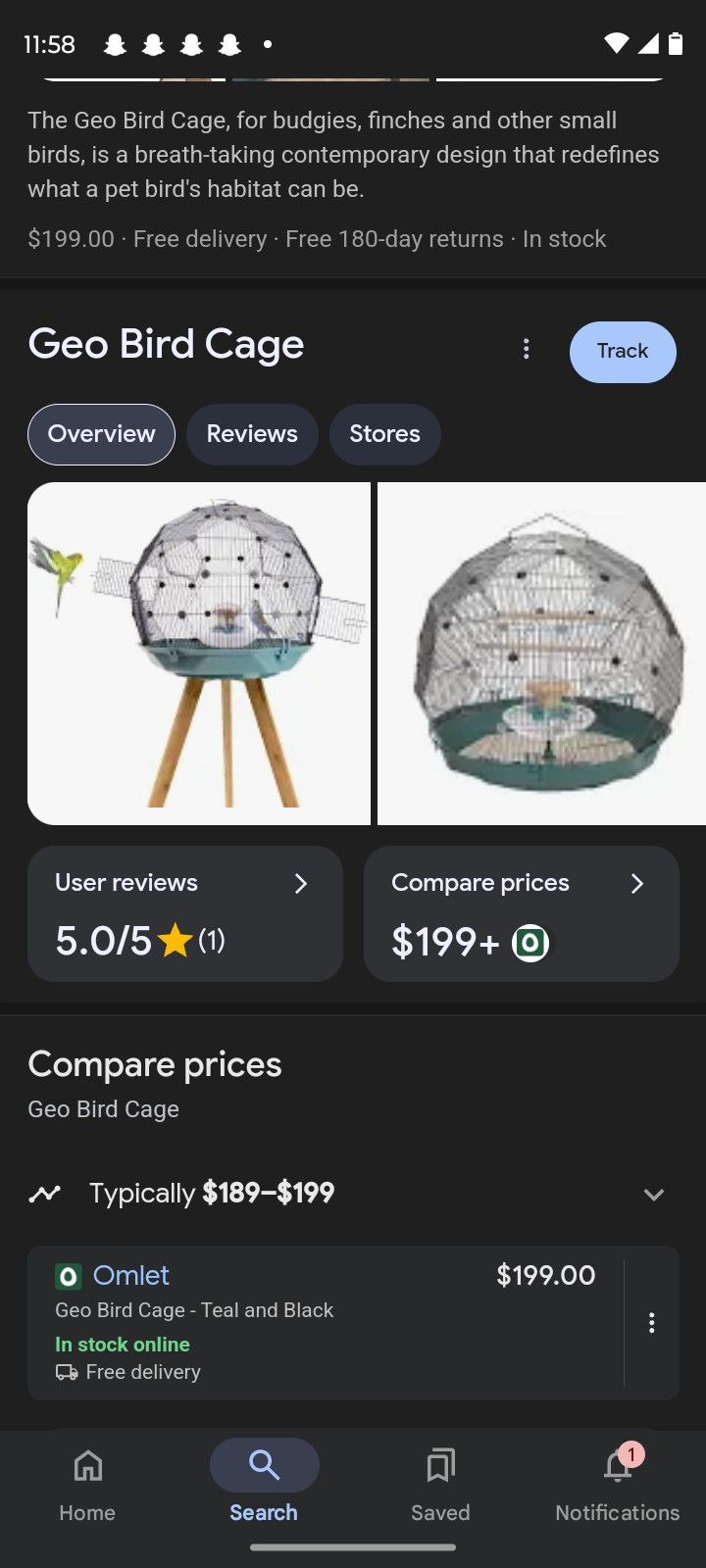Image resolution: width=706 pixels, height=1568 pixels.
Task: Expand User reviews with the arrow
Action: [x=301, y=883]
